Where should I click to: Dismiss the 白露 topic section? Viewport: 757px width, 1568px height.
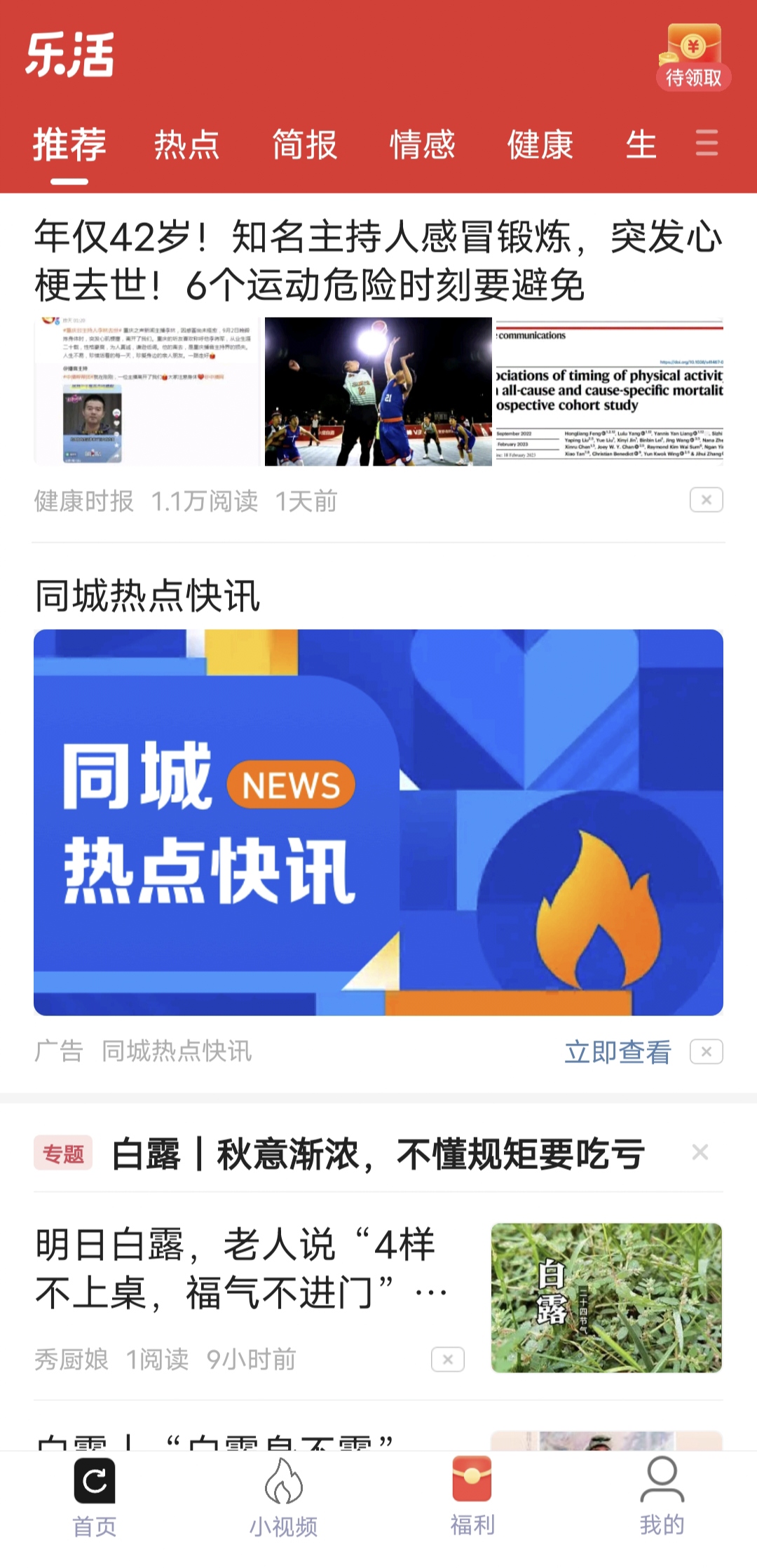pyautogui.click(x=700, y=1152)
